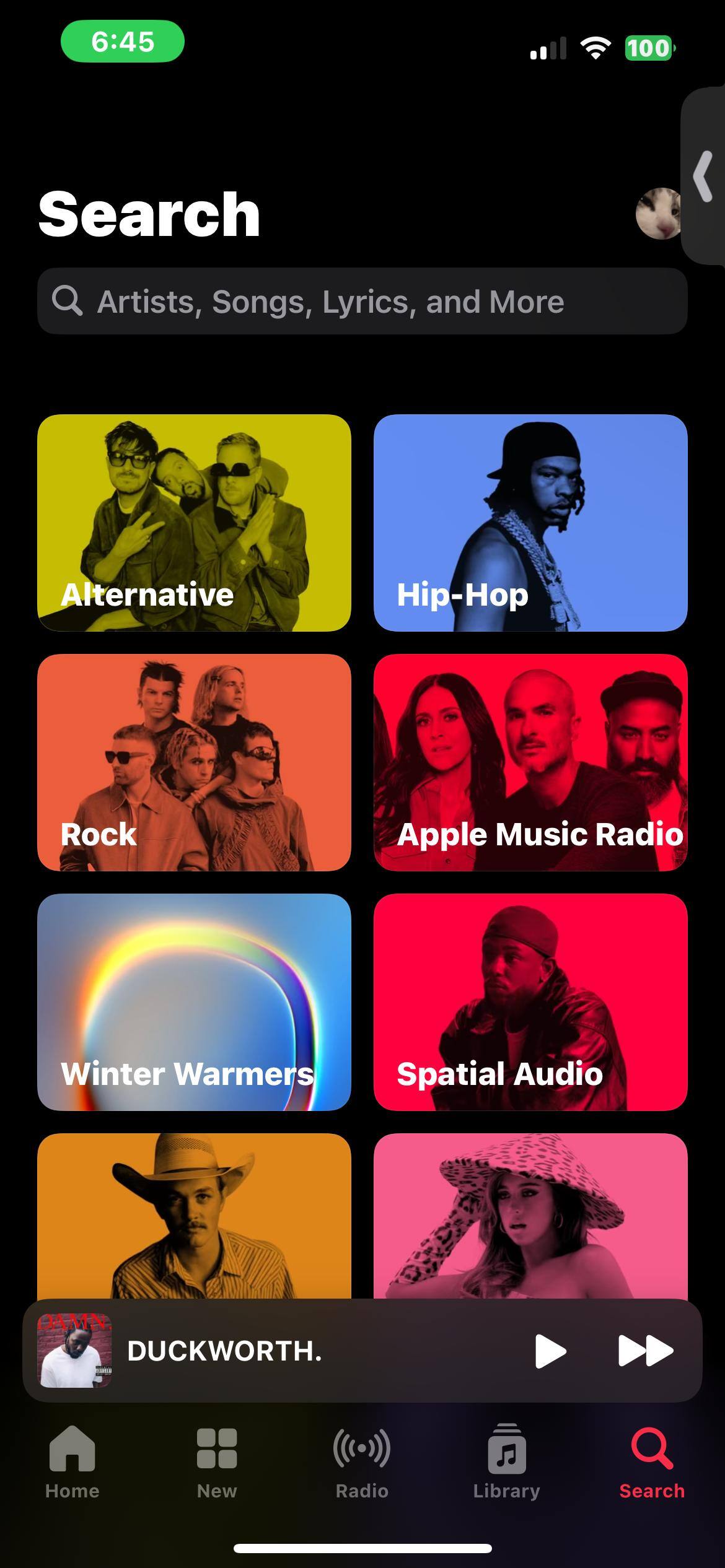Skip to the next track

pyautogui.click(x=646, y=1351)
